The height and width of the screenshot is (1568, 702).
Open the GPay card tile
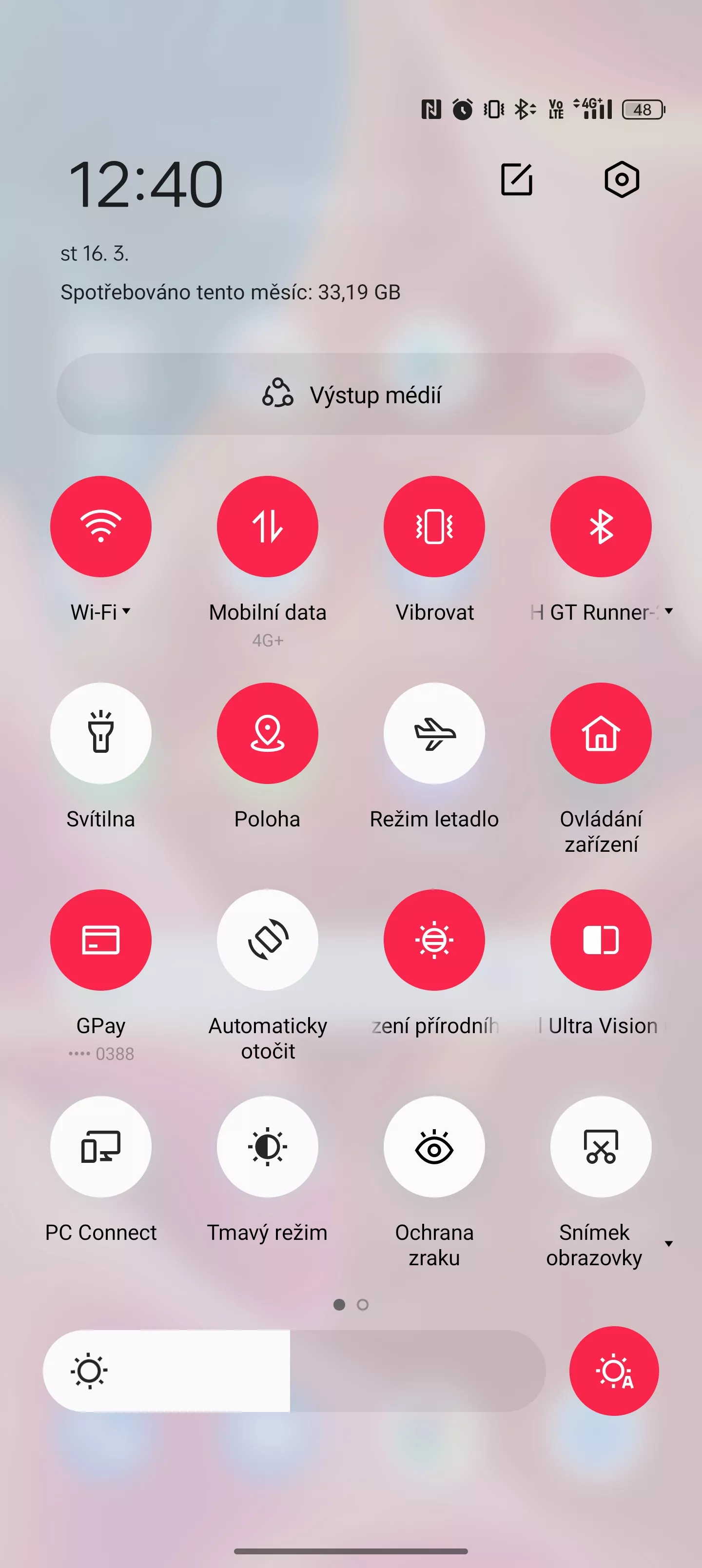pyautogui.click(x=101, y=940)
